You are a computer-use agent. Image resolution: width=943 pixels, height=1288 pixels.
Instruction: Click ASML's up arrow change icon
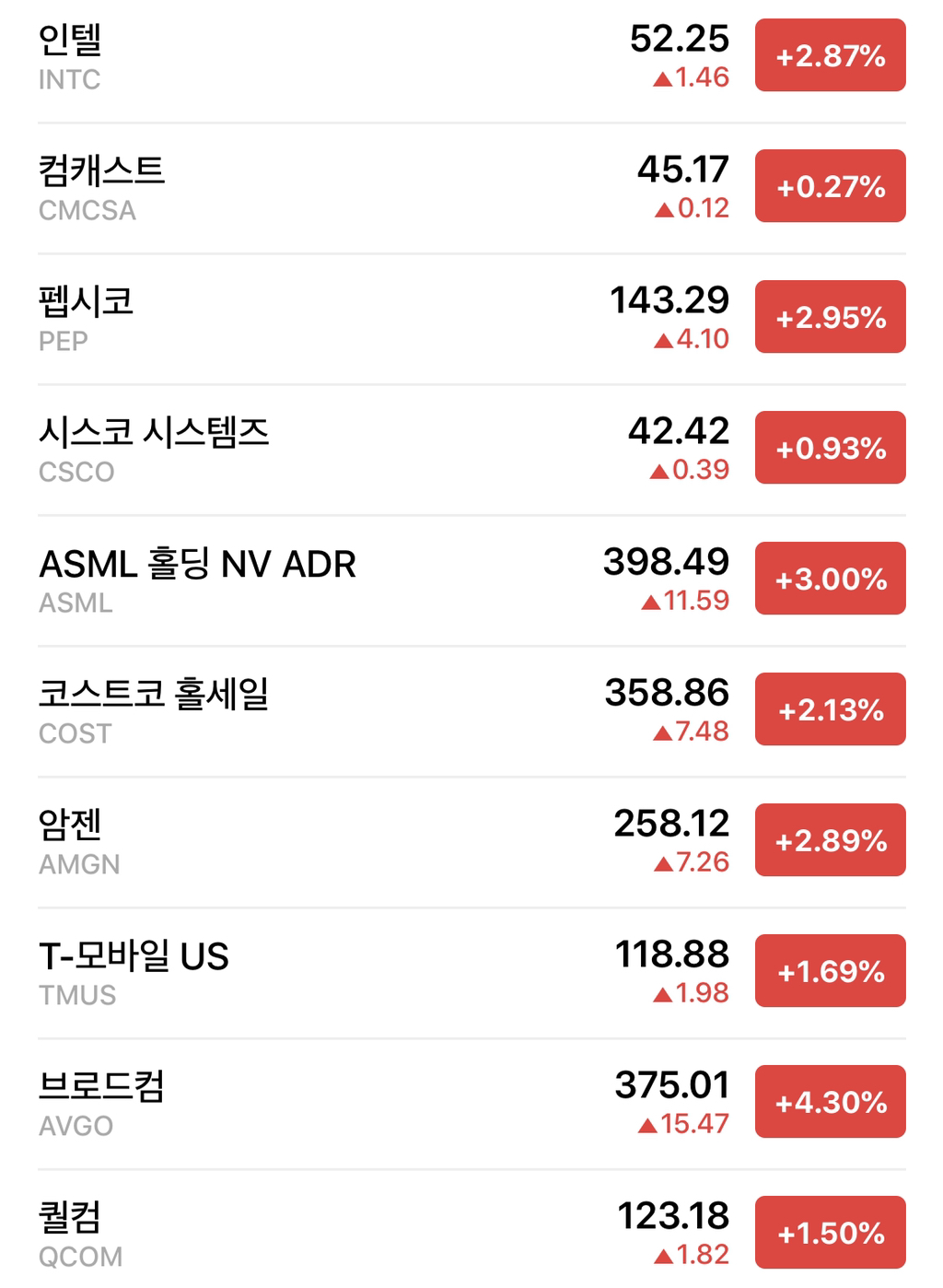653,602
